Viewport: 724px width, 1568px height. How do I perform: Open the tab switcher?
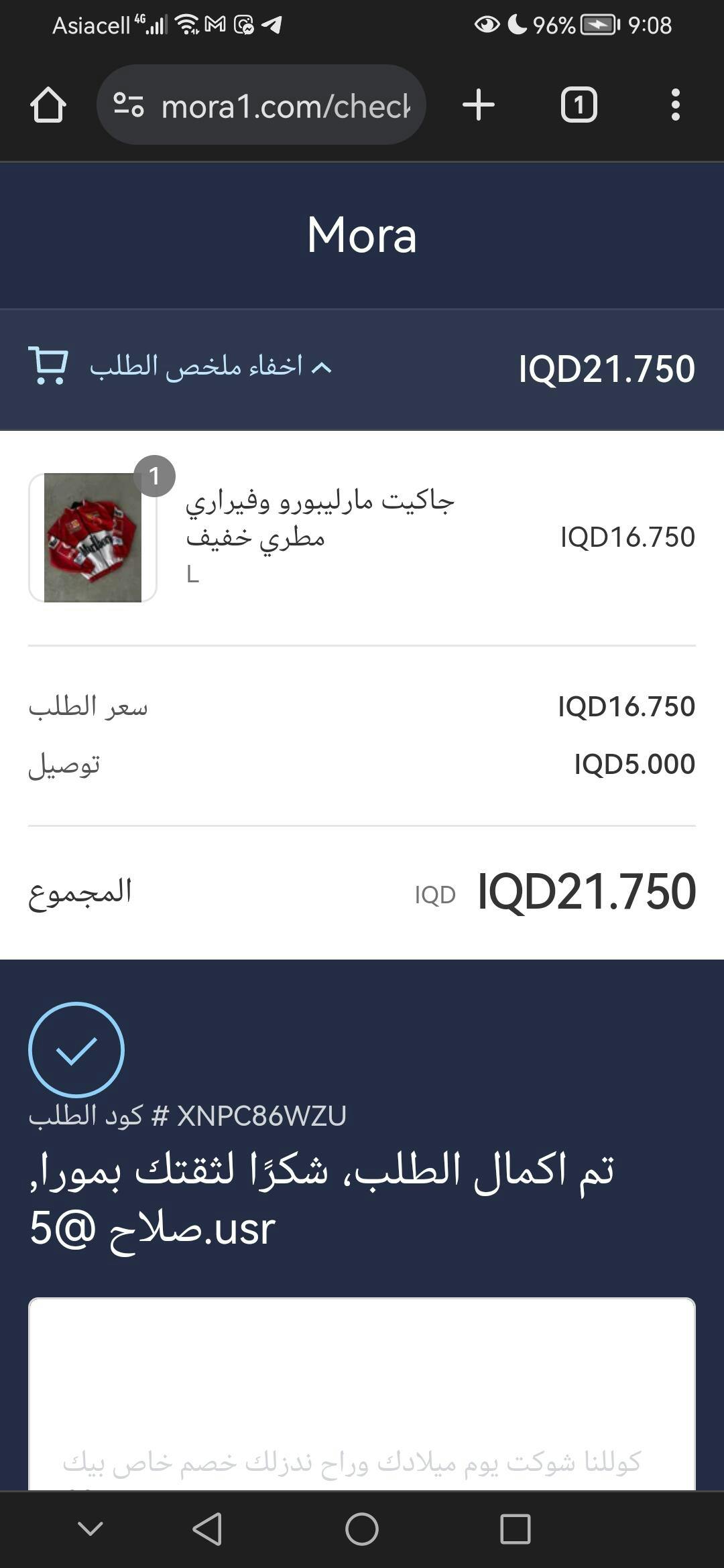point(579,105)
